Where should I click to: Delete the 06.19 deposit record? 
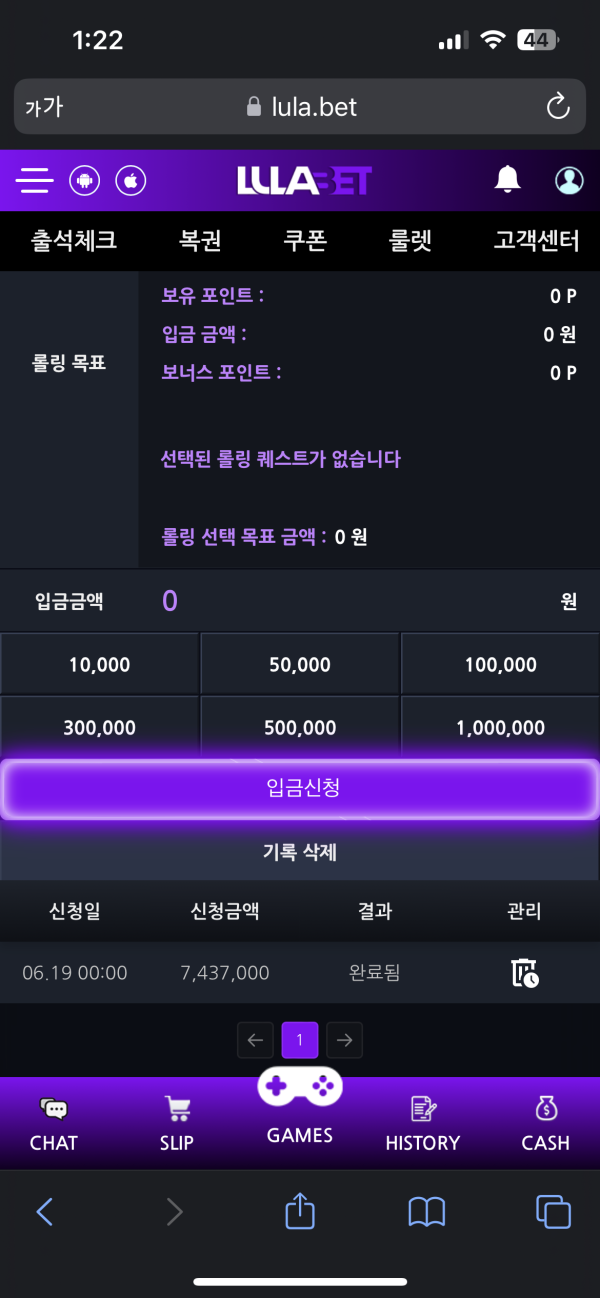[525, 972]
